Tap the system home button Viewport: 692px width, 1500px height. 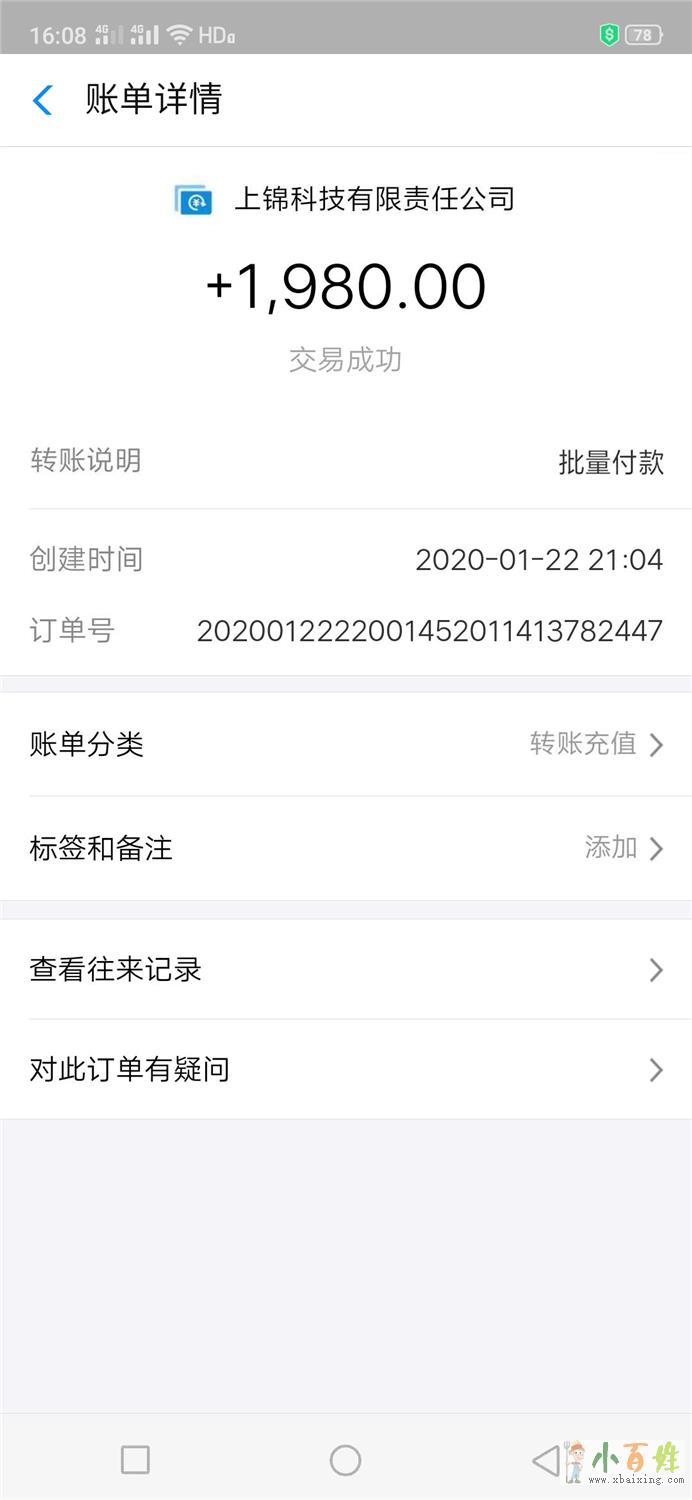click(x=345, y=1460)
